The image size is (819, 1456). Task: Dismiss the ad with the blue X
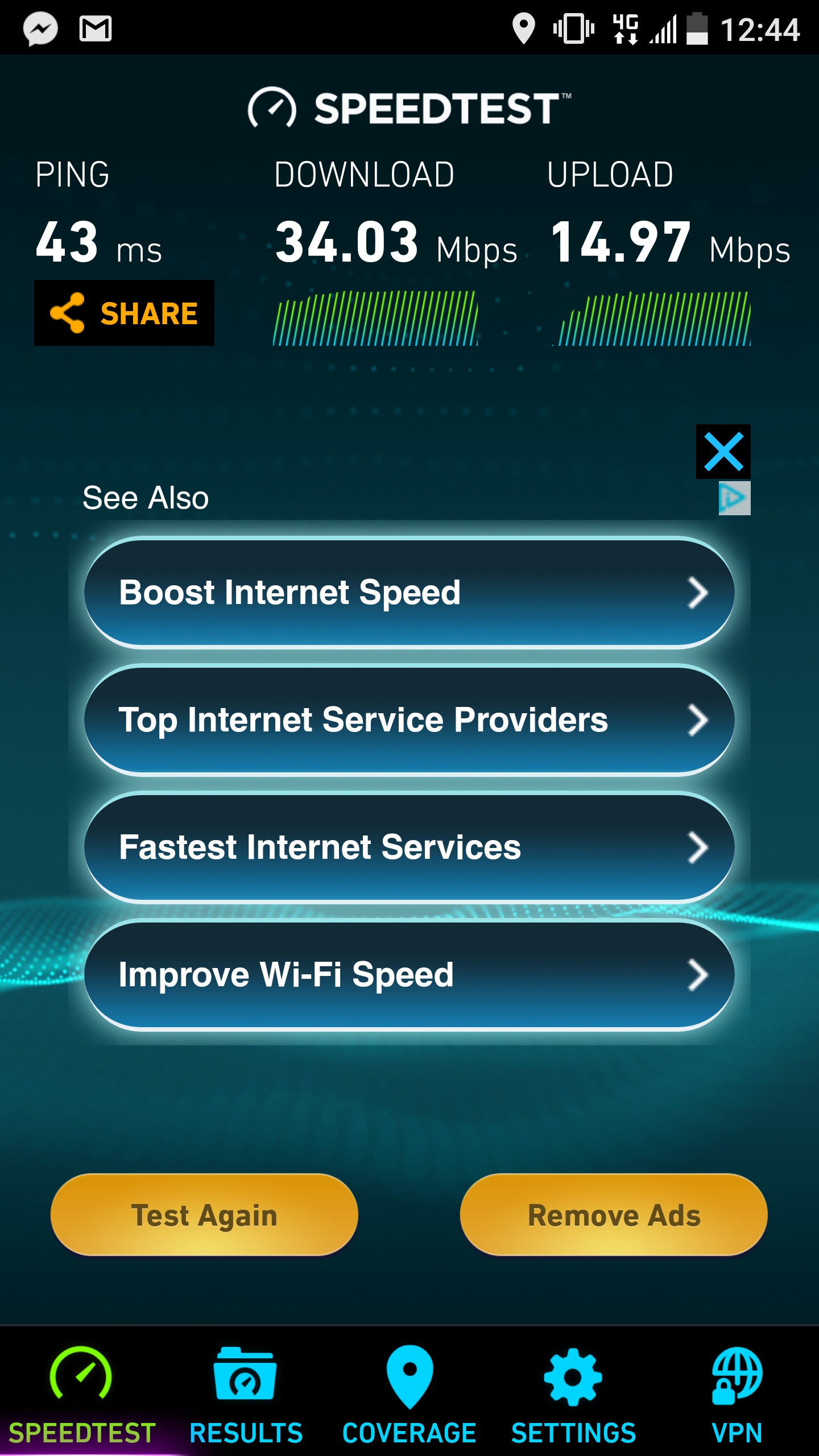[x=723, y=452]
